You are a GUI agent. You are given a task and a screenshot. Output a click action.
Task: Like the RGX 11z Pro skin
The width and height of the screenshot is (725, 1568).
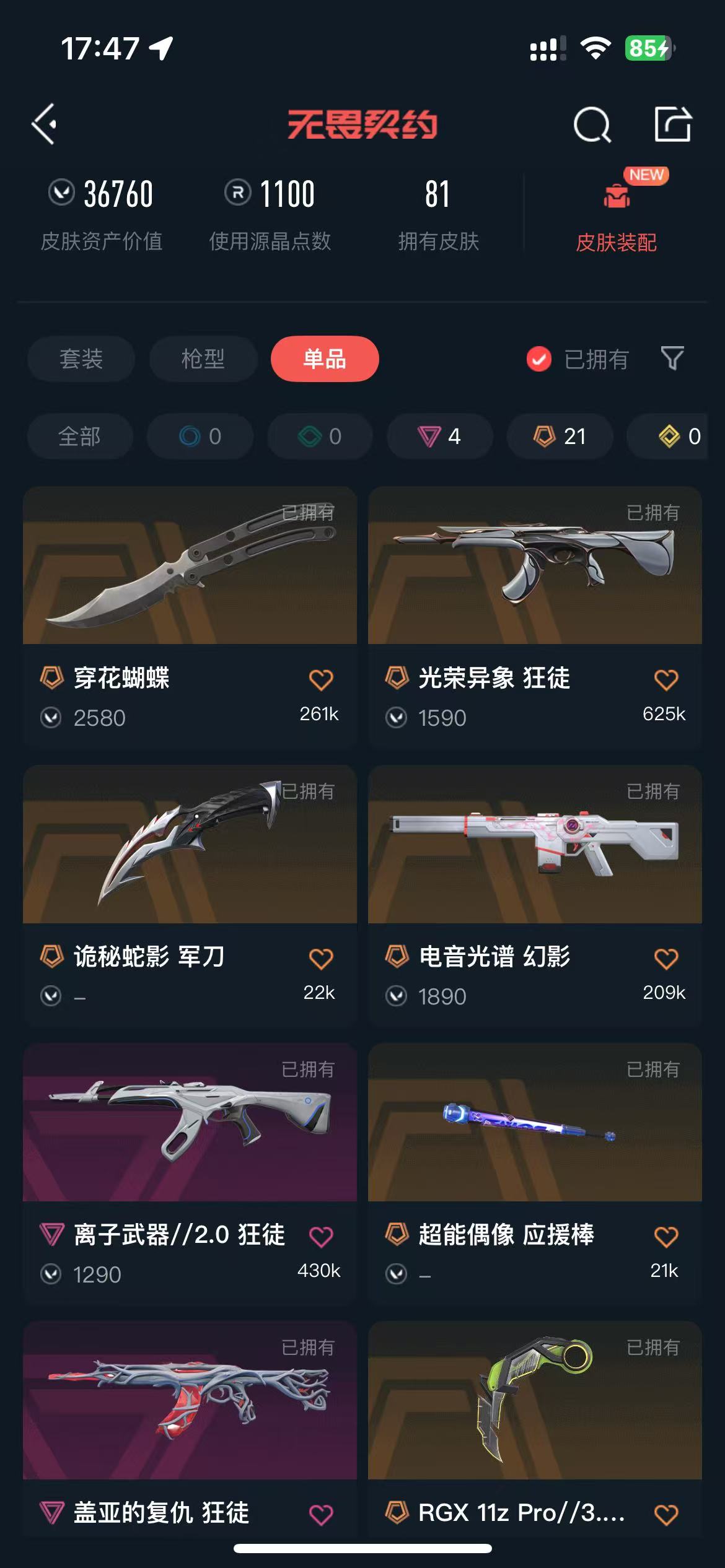click(x=666, y=1514)
